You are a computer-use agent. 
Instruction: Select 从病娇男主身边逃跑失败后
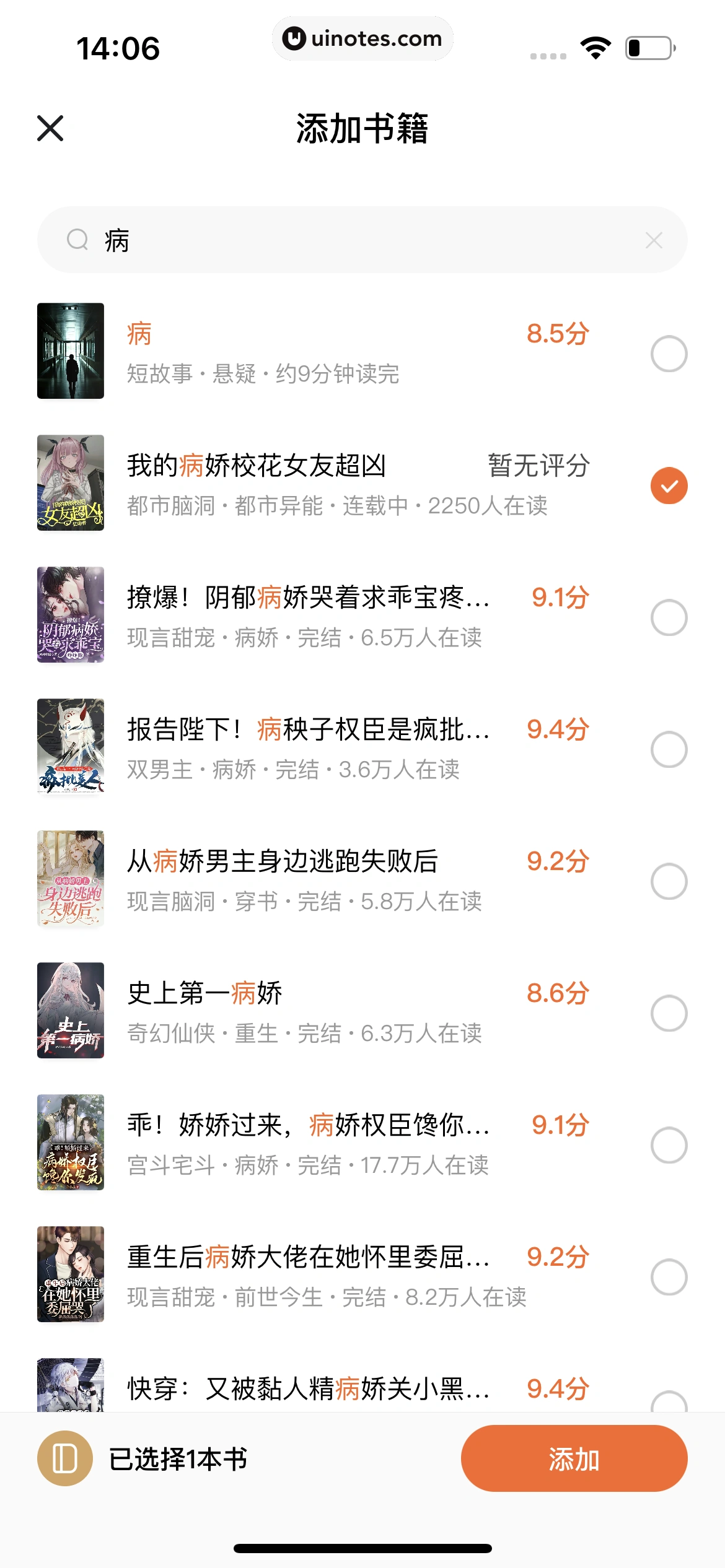[x=669, y=881]
